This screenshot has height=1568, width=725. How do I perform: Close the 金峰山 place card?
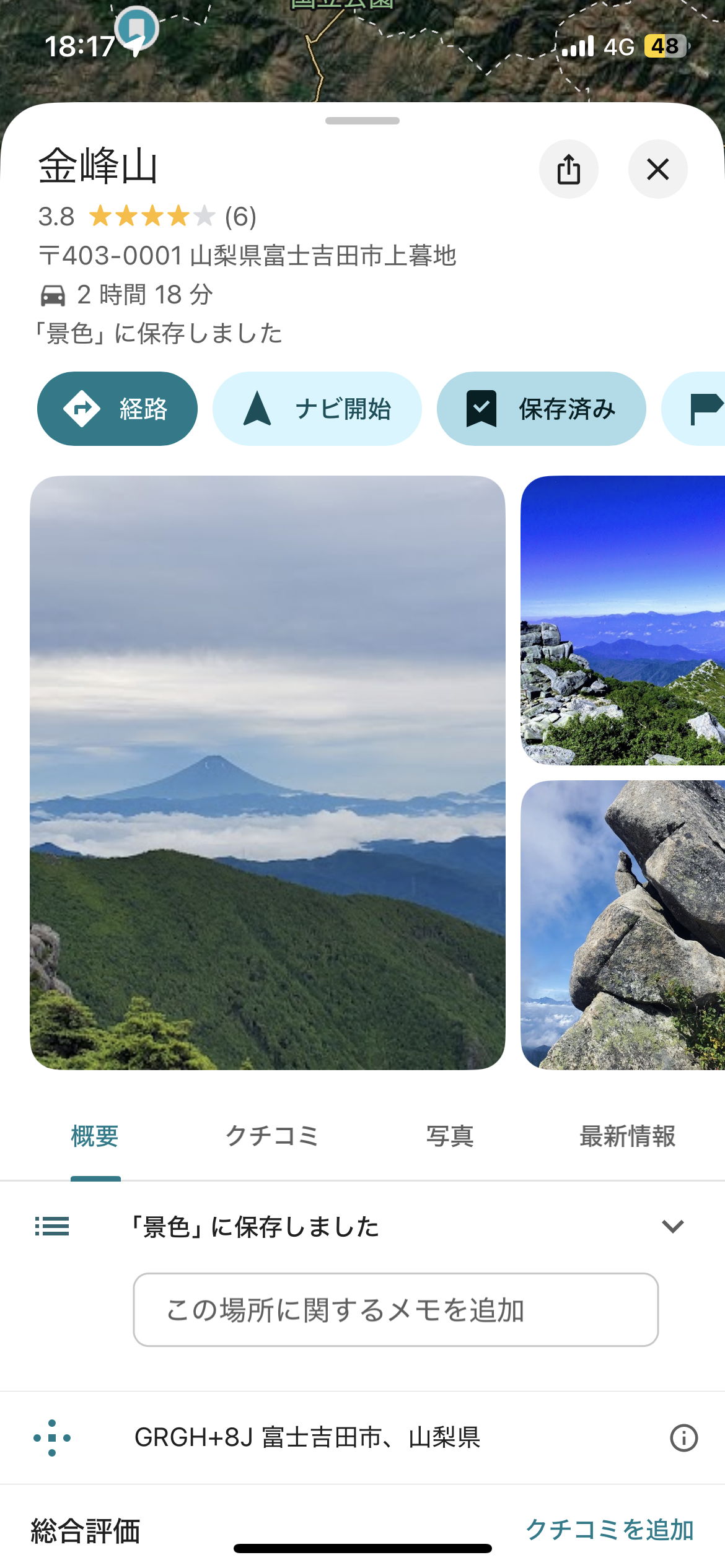pos(657,169)
